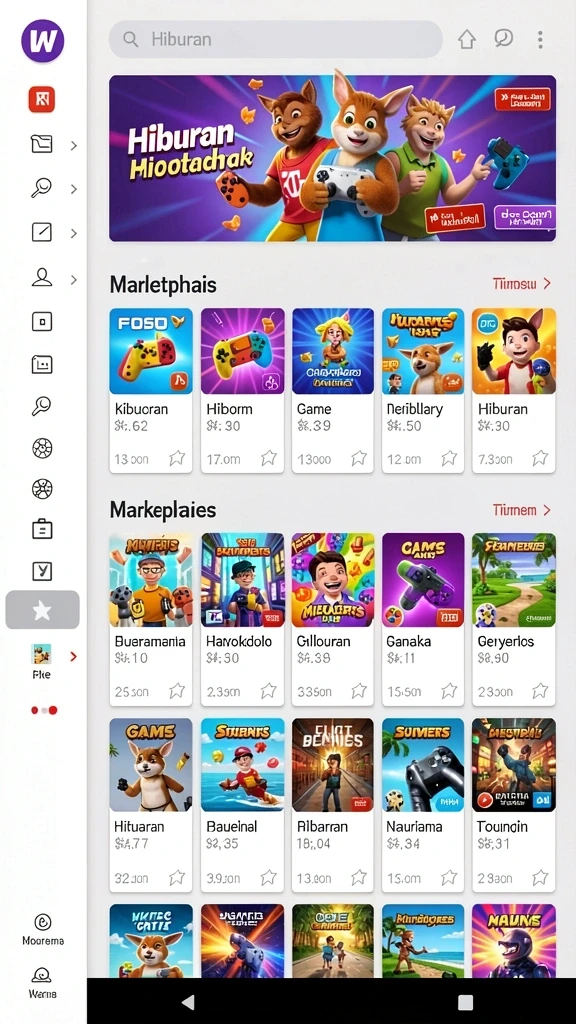Image resolution: width=576 pixels, height=1024 pixels.
Task: Open the Kiburan game card
Action: pyautogui.click(x=151, y=390)
